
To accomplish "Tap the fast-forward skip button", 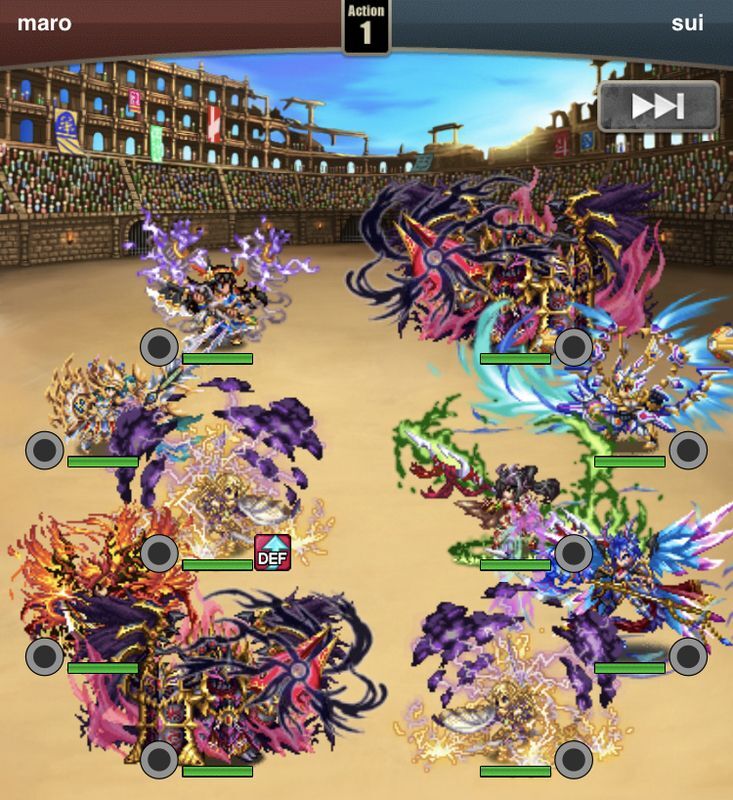I will (658, 106).
